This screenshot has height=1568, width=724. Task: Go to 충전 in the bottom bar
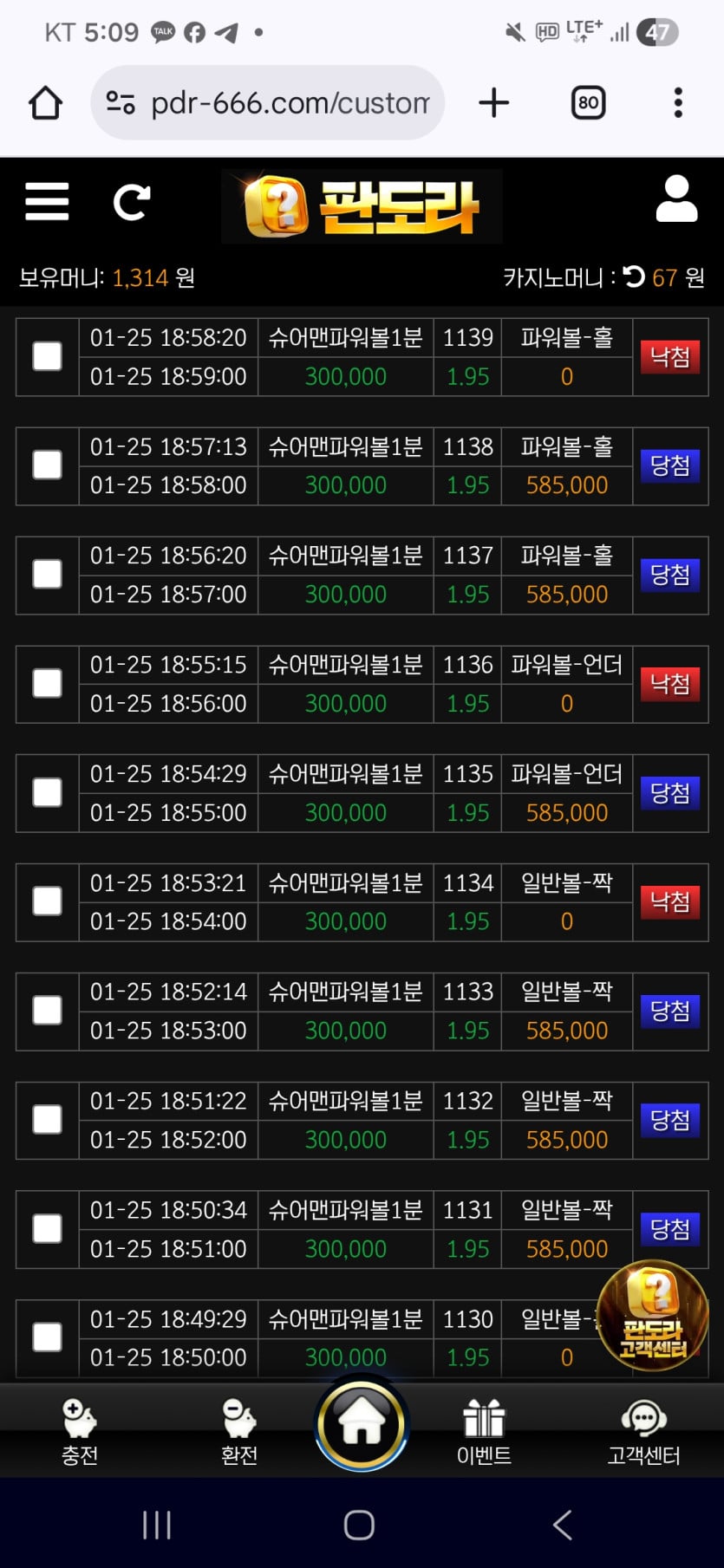click(x=79, y=1431)
